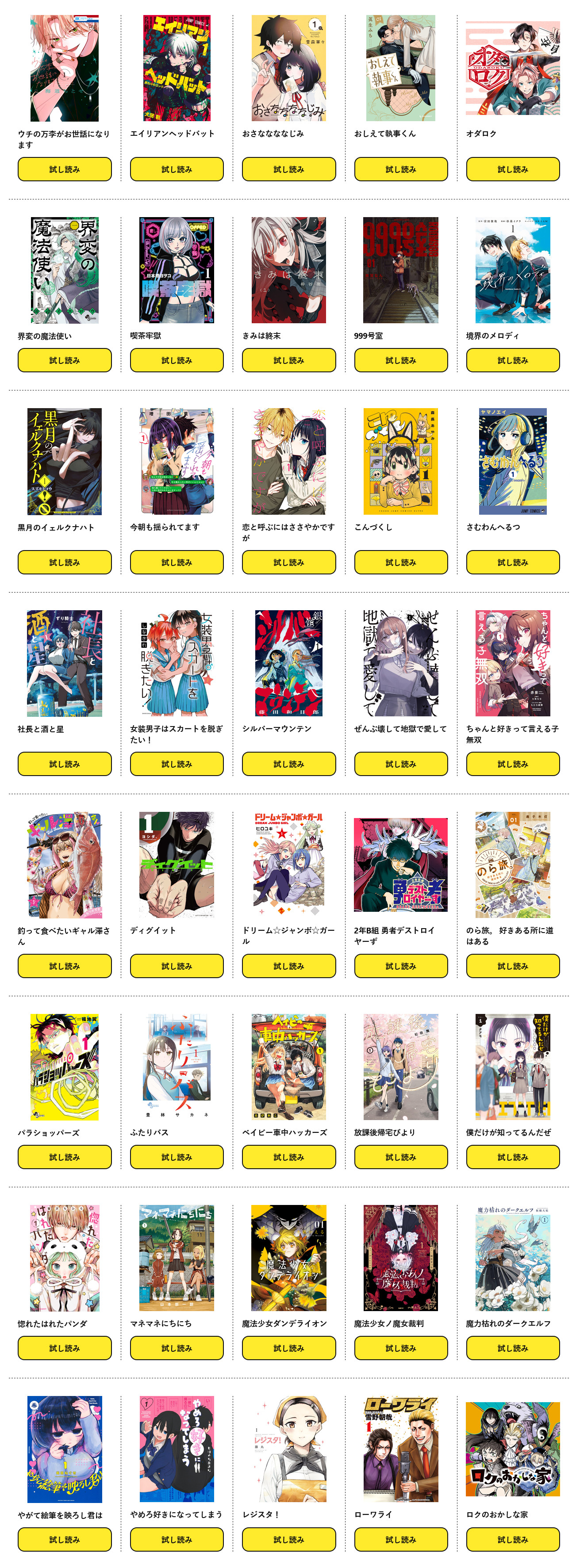Select 試し読み under シルバーマウンテン
The height and width of the screenshot is (1568, 576).
click(x=288, y=764)
